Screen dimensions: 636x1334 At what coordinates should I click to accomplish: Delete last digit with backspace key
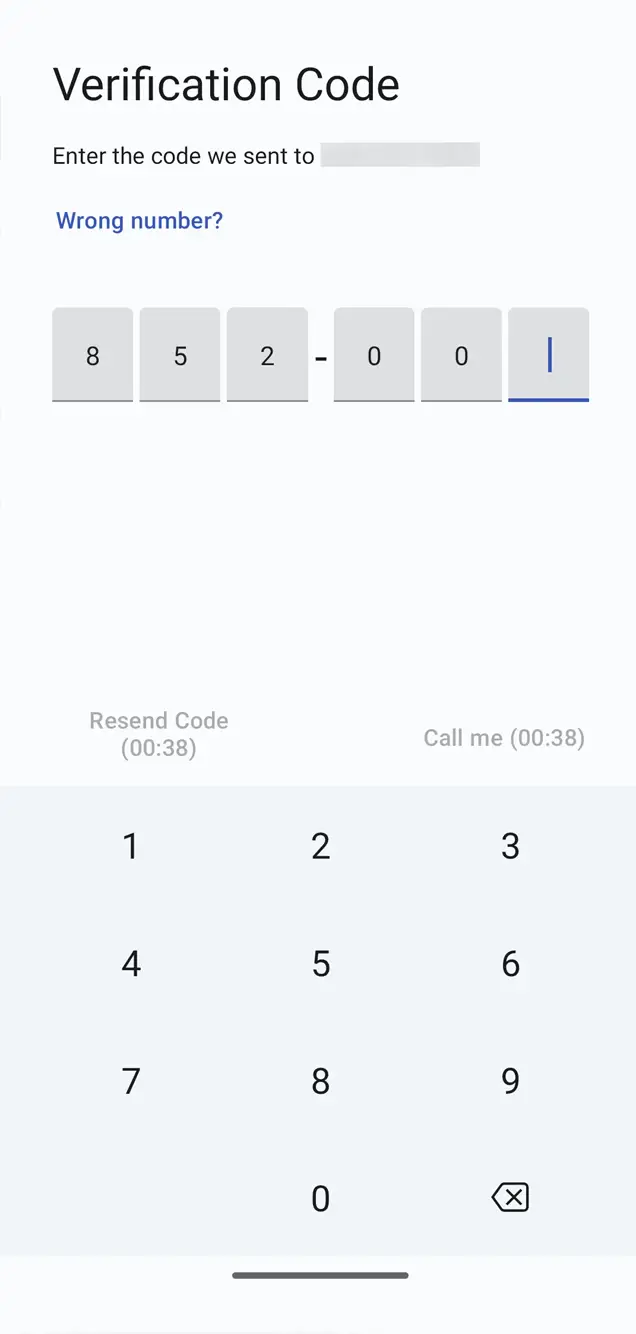point(510,1197)
